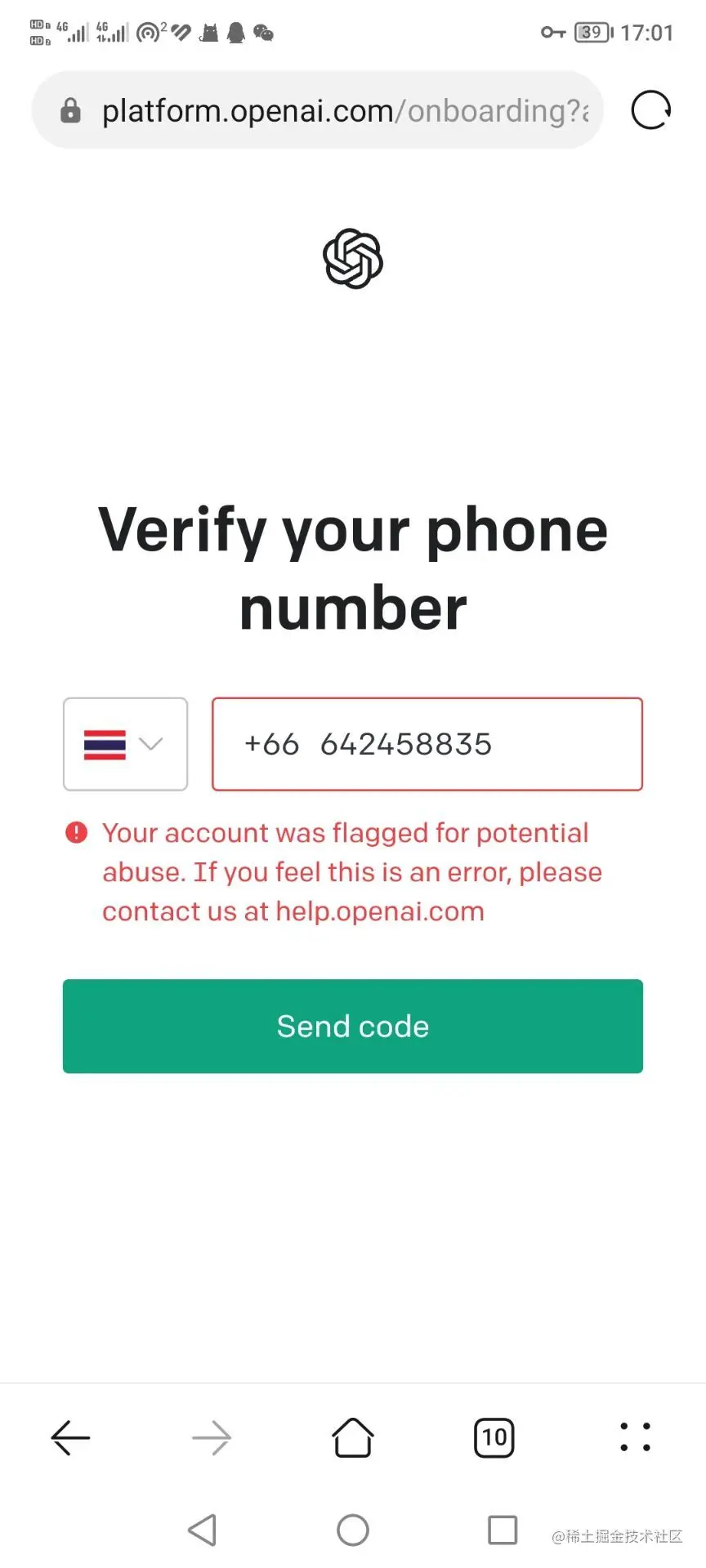Screen dimensions: 706x1568
Task: Go forward with the browser forward arrow
Action: 212,1437
